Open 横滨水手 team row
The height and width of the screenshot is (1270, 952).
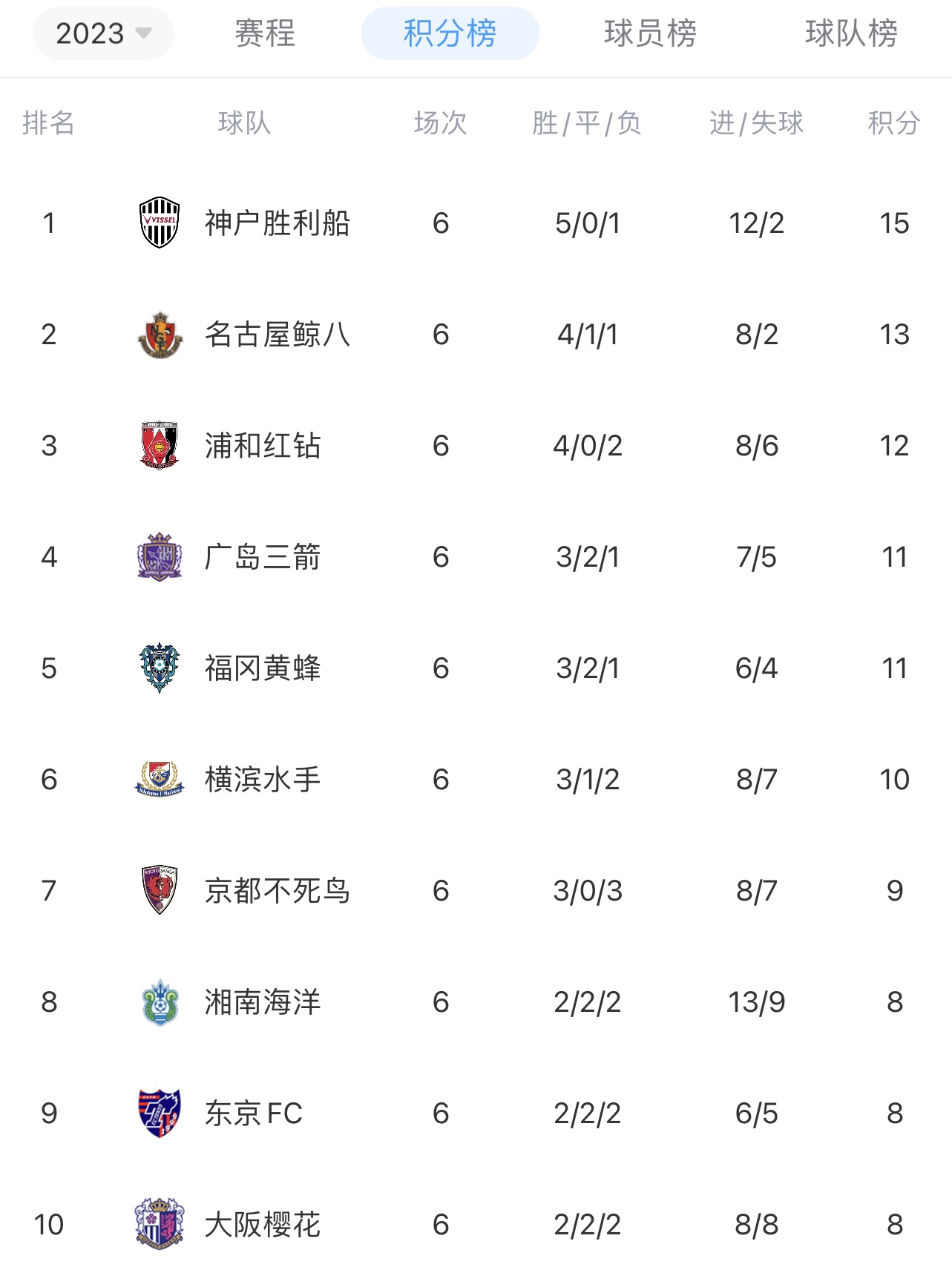(263, 780)
